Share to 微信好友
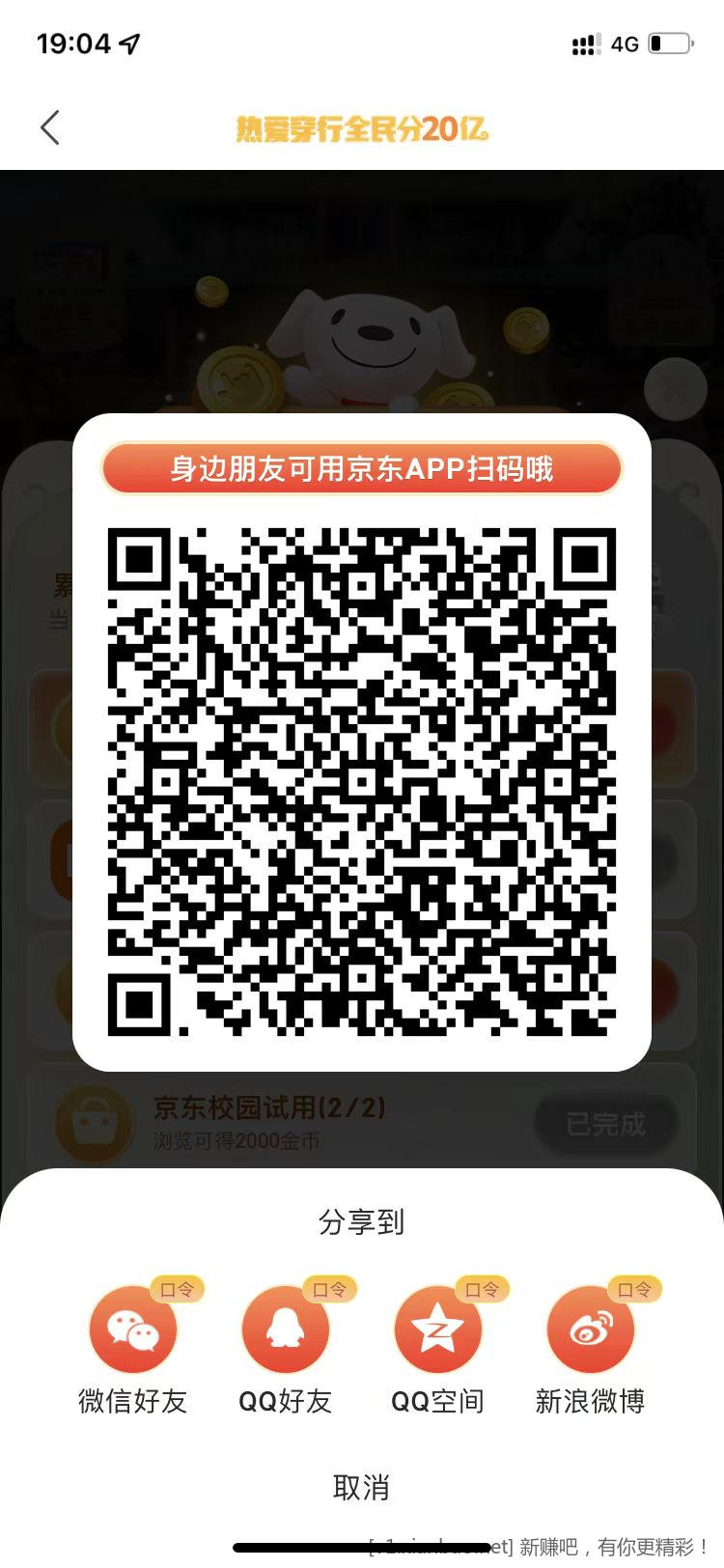This screenshot has width=724, height=1568. (132, 1330)
